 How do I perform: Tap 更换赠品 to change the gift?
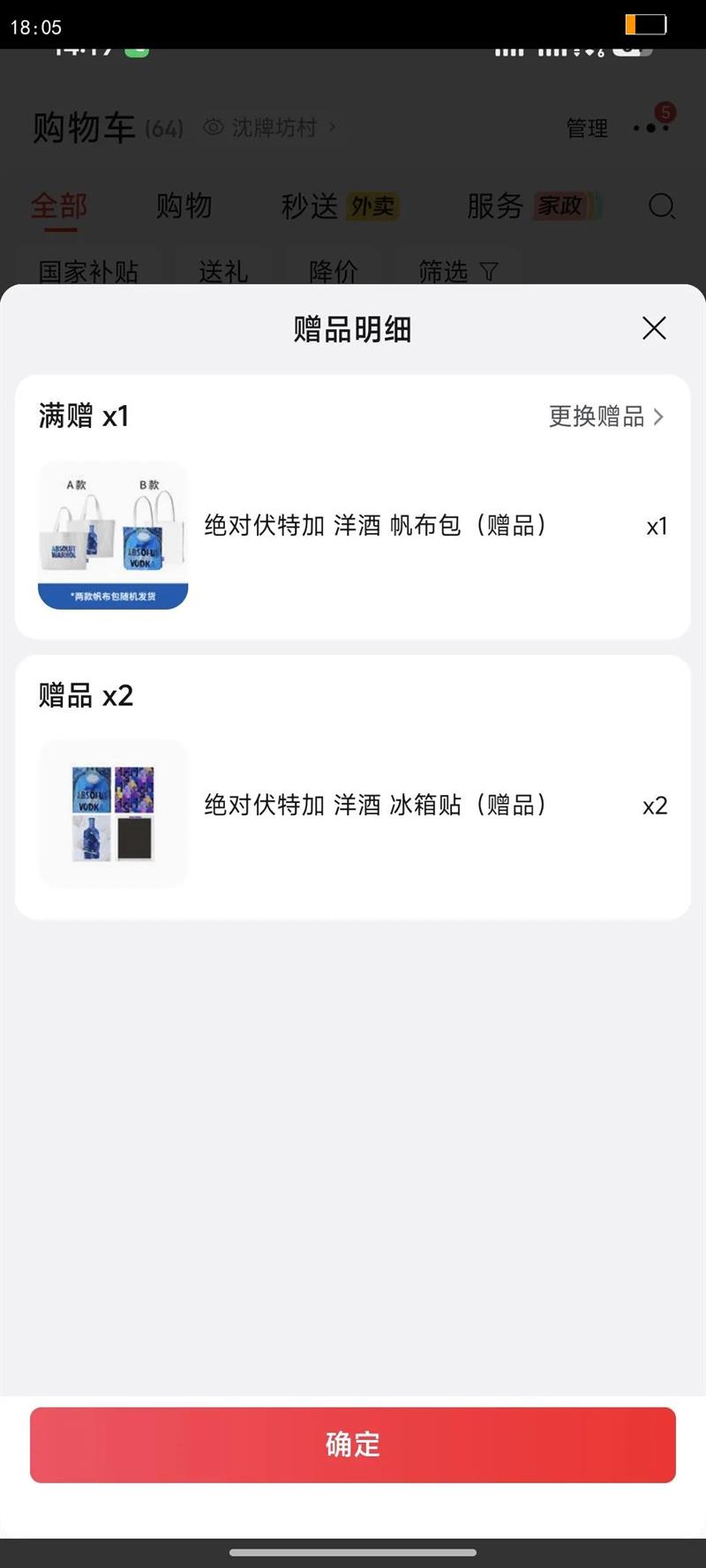tap(605, 416)
